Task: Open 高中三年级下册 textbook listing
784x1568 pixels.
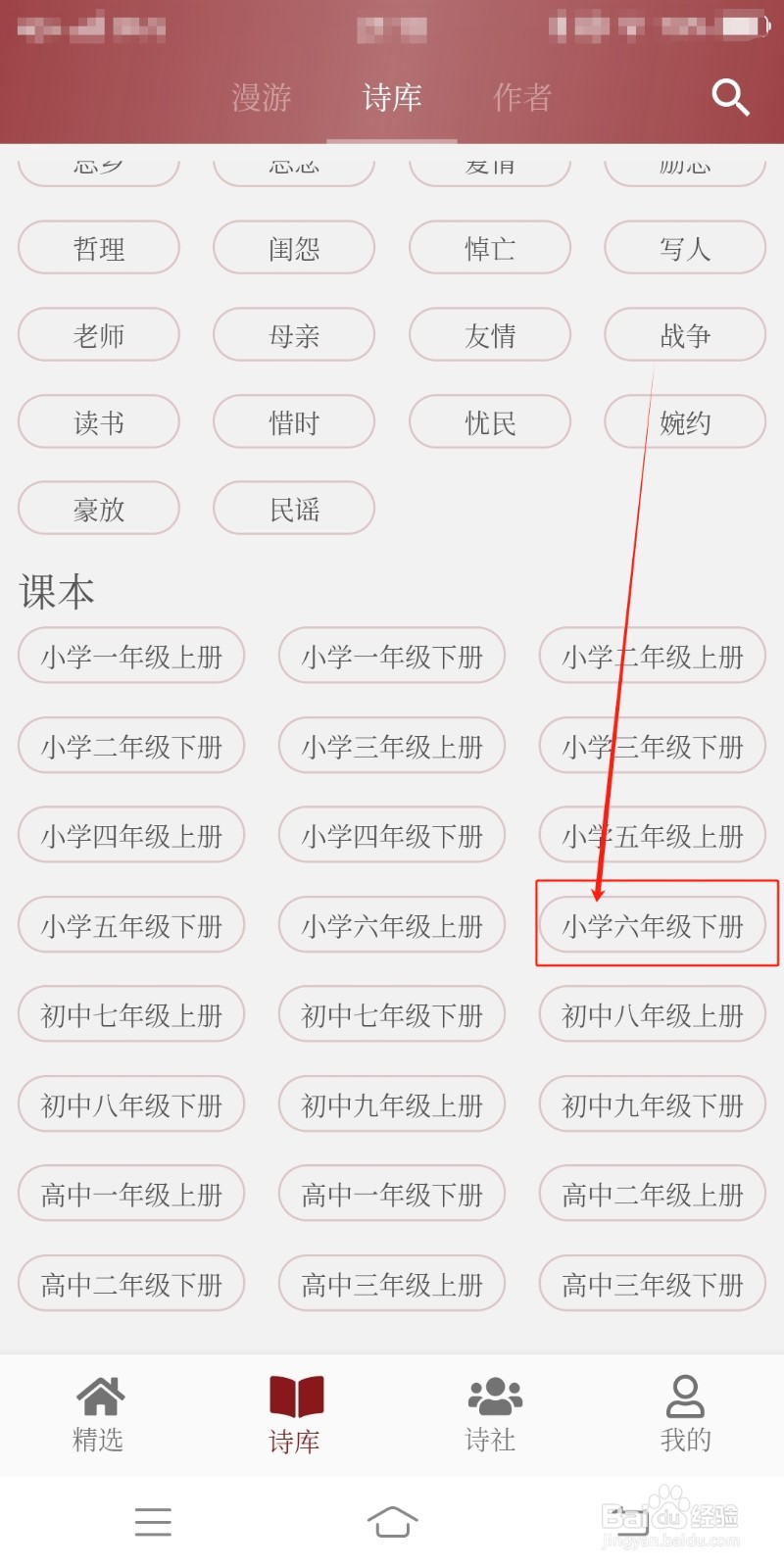Action: (x=652, y=1283)
